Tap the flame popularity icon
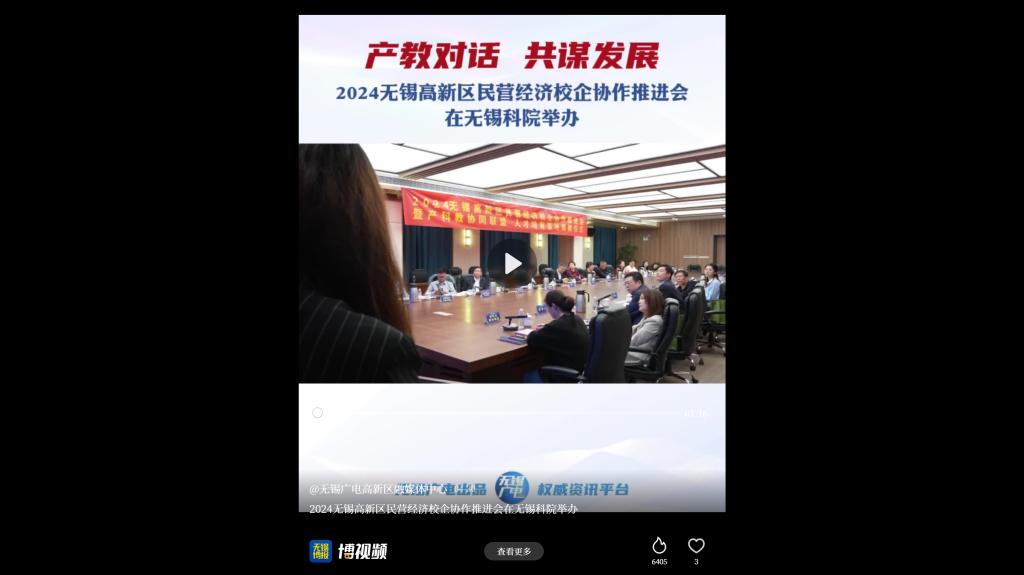Viewport: 1024px width, 575px height. (x=659, y=546)
